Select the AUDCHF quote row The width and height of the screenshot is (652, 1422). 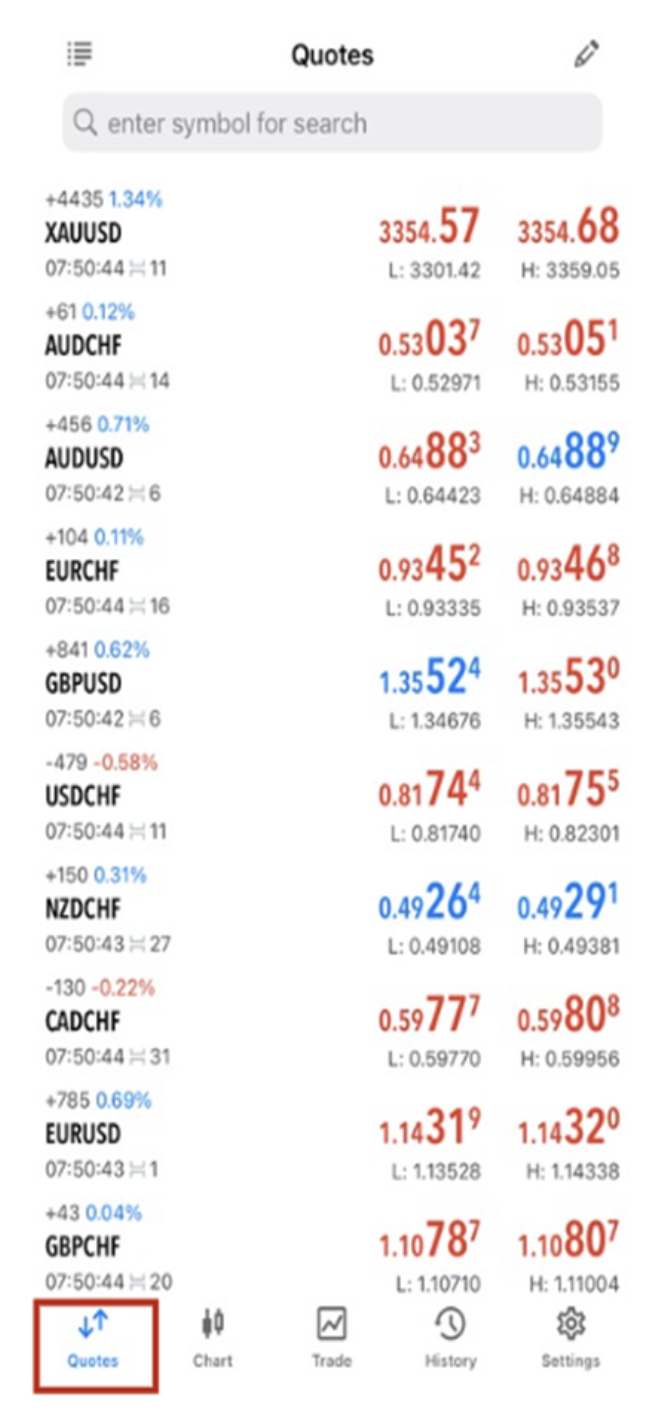click(84, 346)
